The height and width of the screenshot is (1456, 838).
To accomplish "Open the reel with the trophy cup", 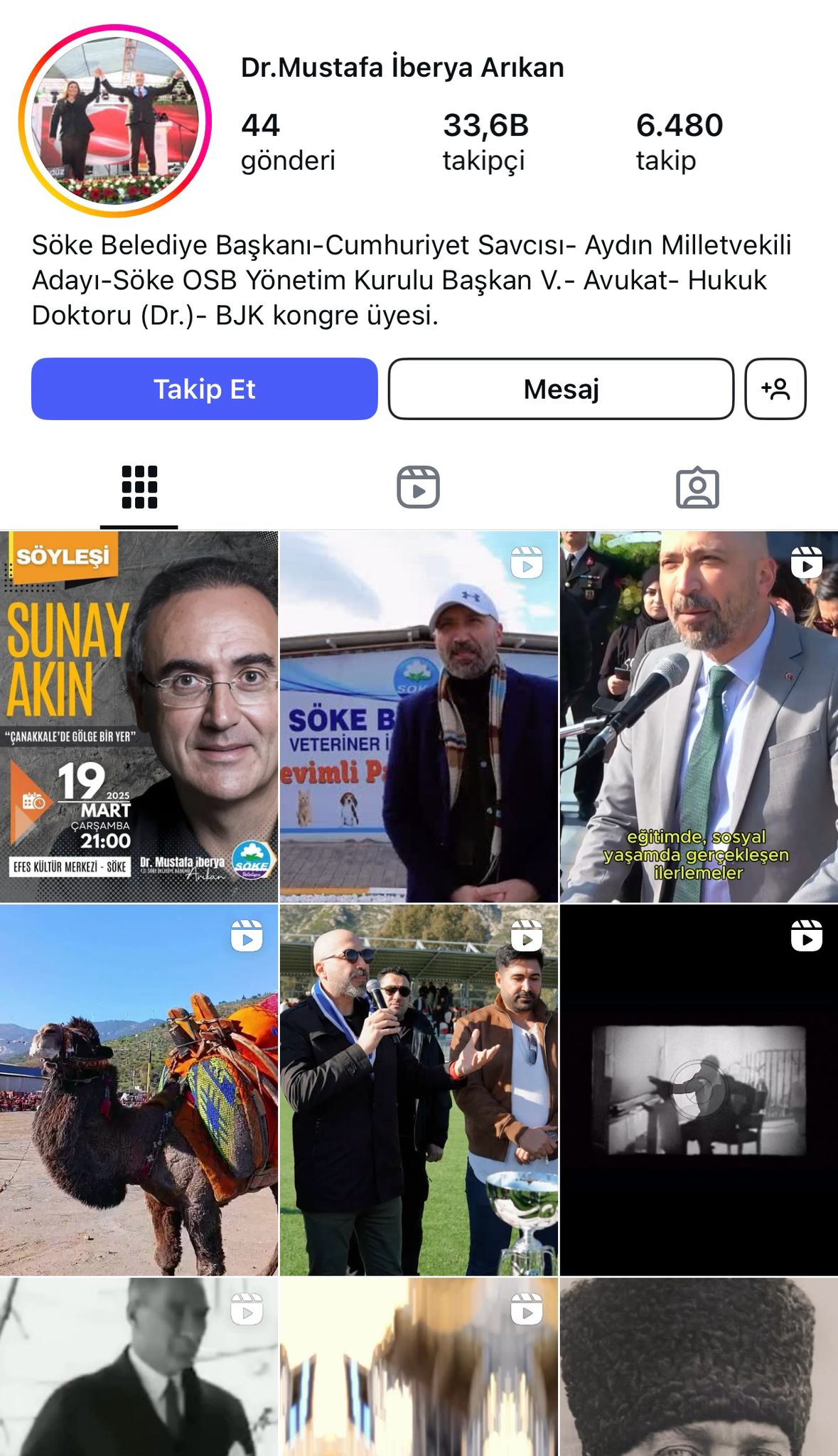I will click(x=419, y=1090).
